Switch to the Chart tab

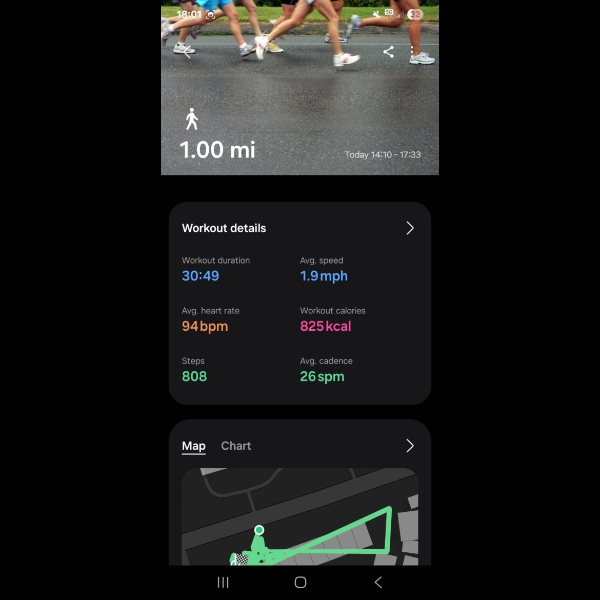236,446
